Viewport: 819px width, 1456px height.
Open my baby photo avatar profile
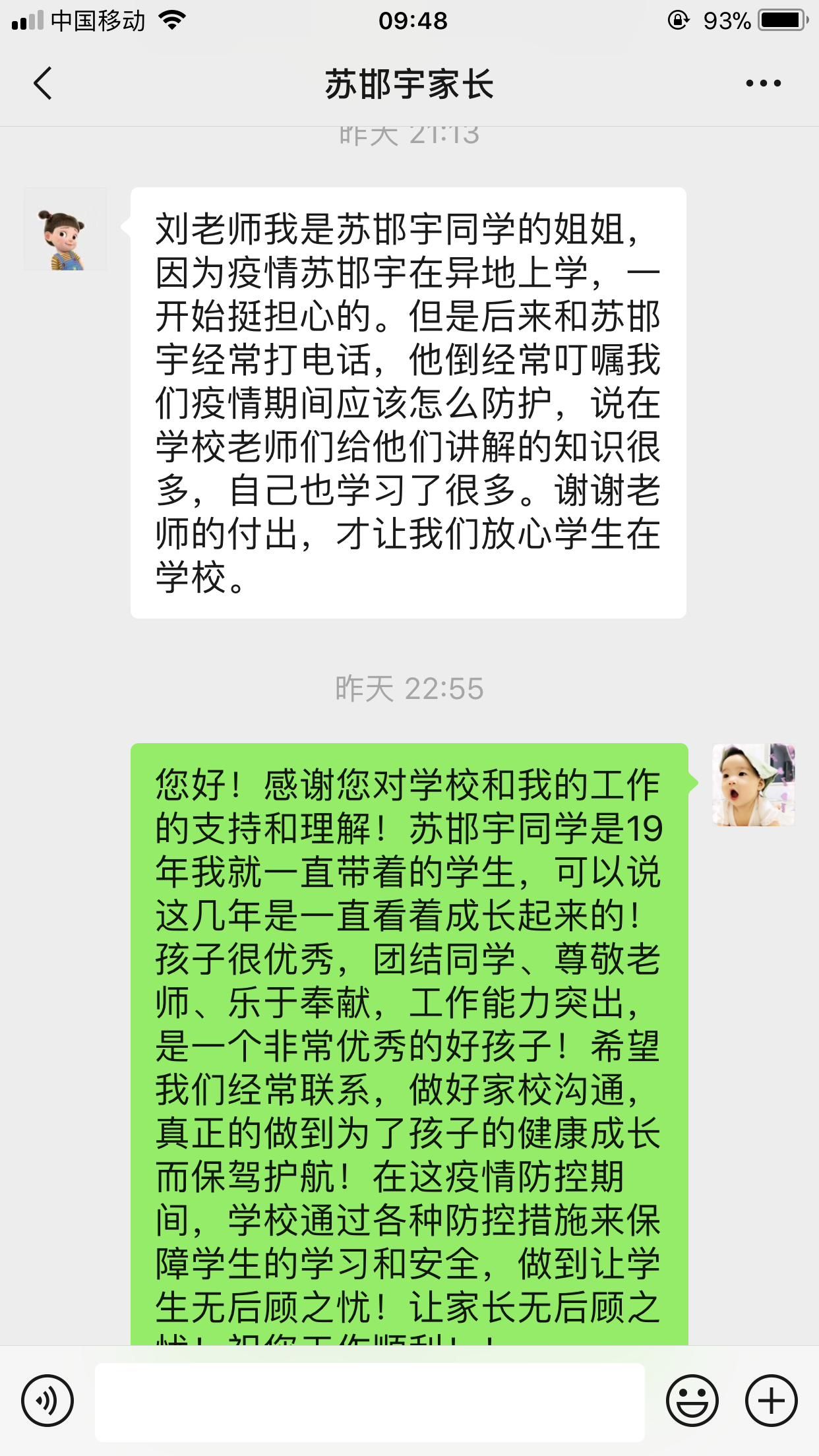(754, 785)
